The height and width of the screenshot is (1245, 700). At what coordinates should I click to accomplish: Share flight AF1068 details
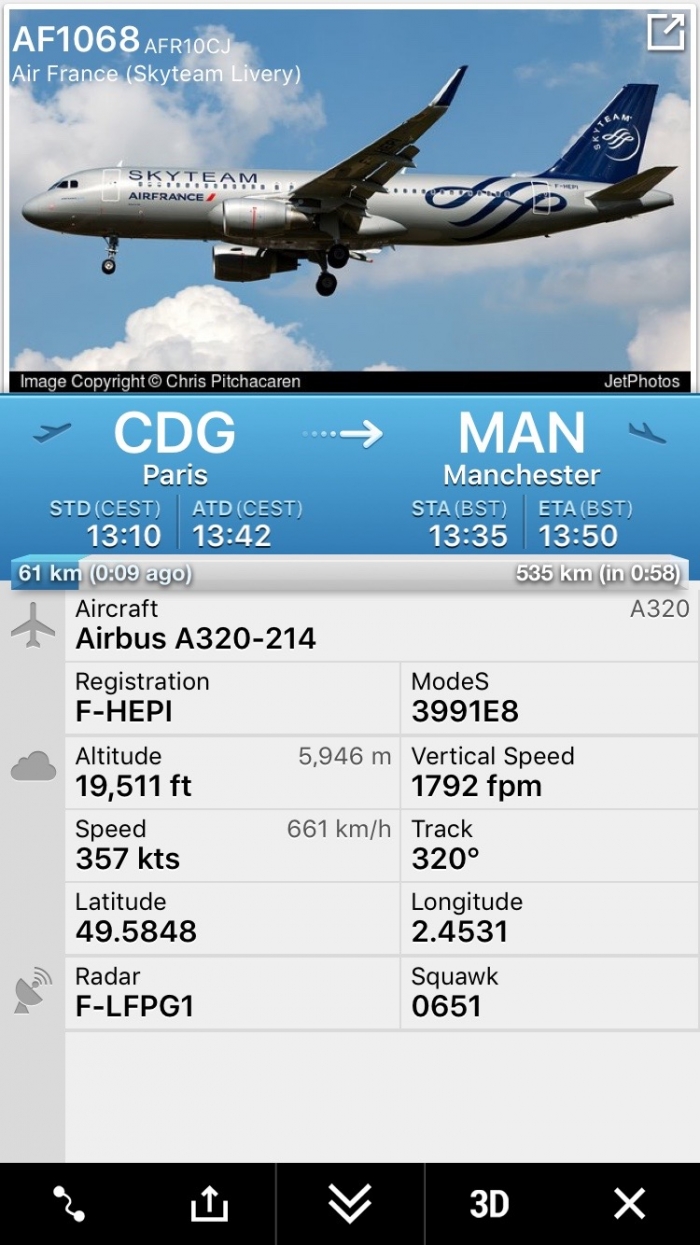click(x=209, y=1204)
